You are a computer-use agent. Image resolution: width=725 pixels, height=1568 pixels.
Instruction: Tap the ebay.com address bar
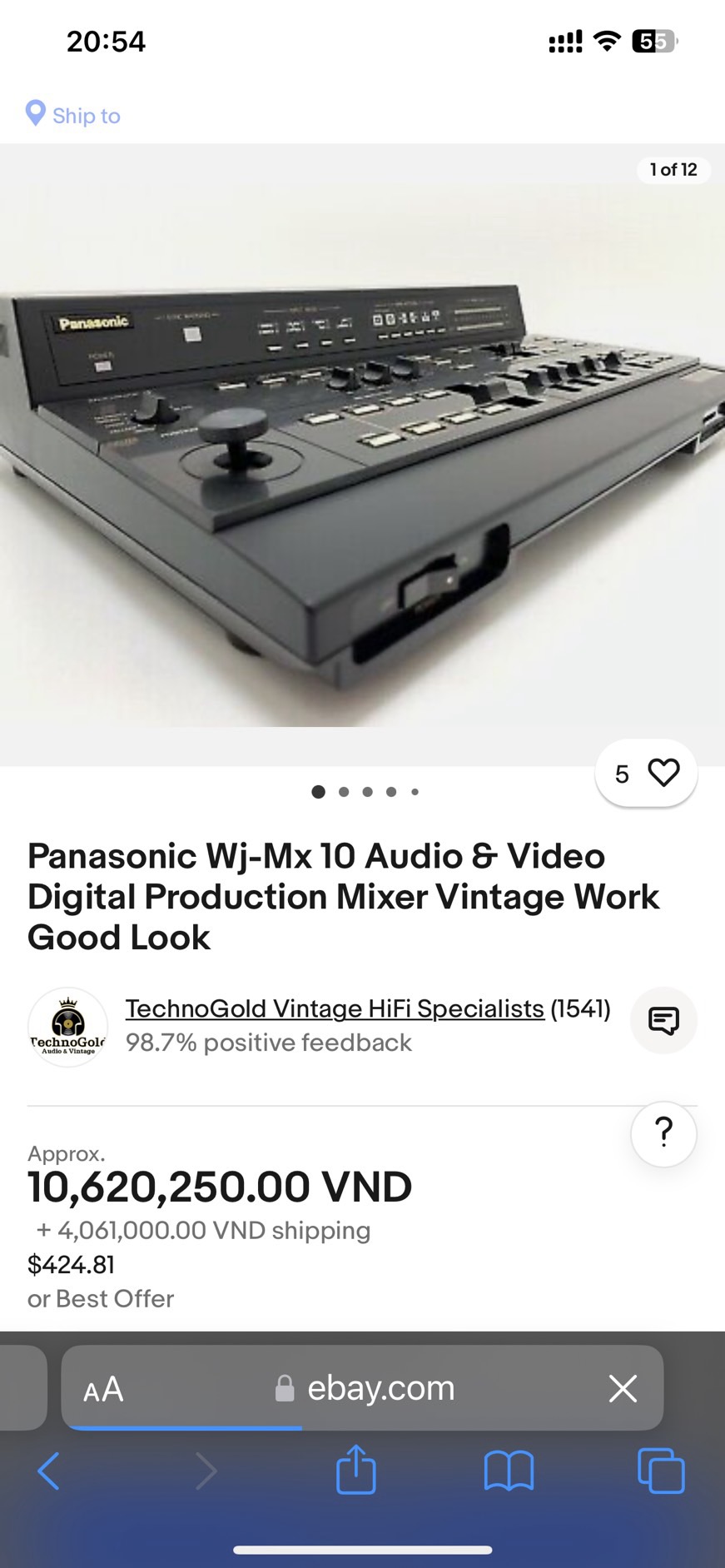(x=363, y=1388)
